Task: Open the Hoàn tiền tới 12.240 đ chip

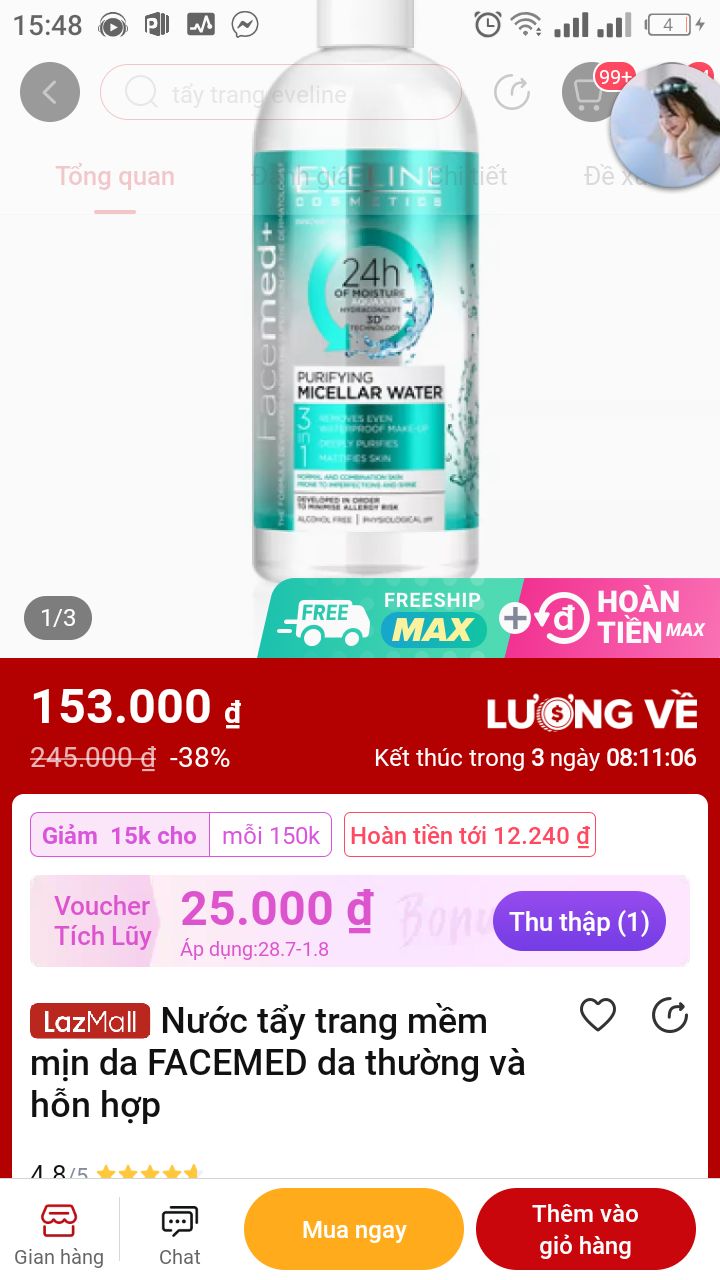Action: click(x=469, y=835)
